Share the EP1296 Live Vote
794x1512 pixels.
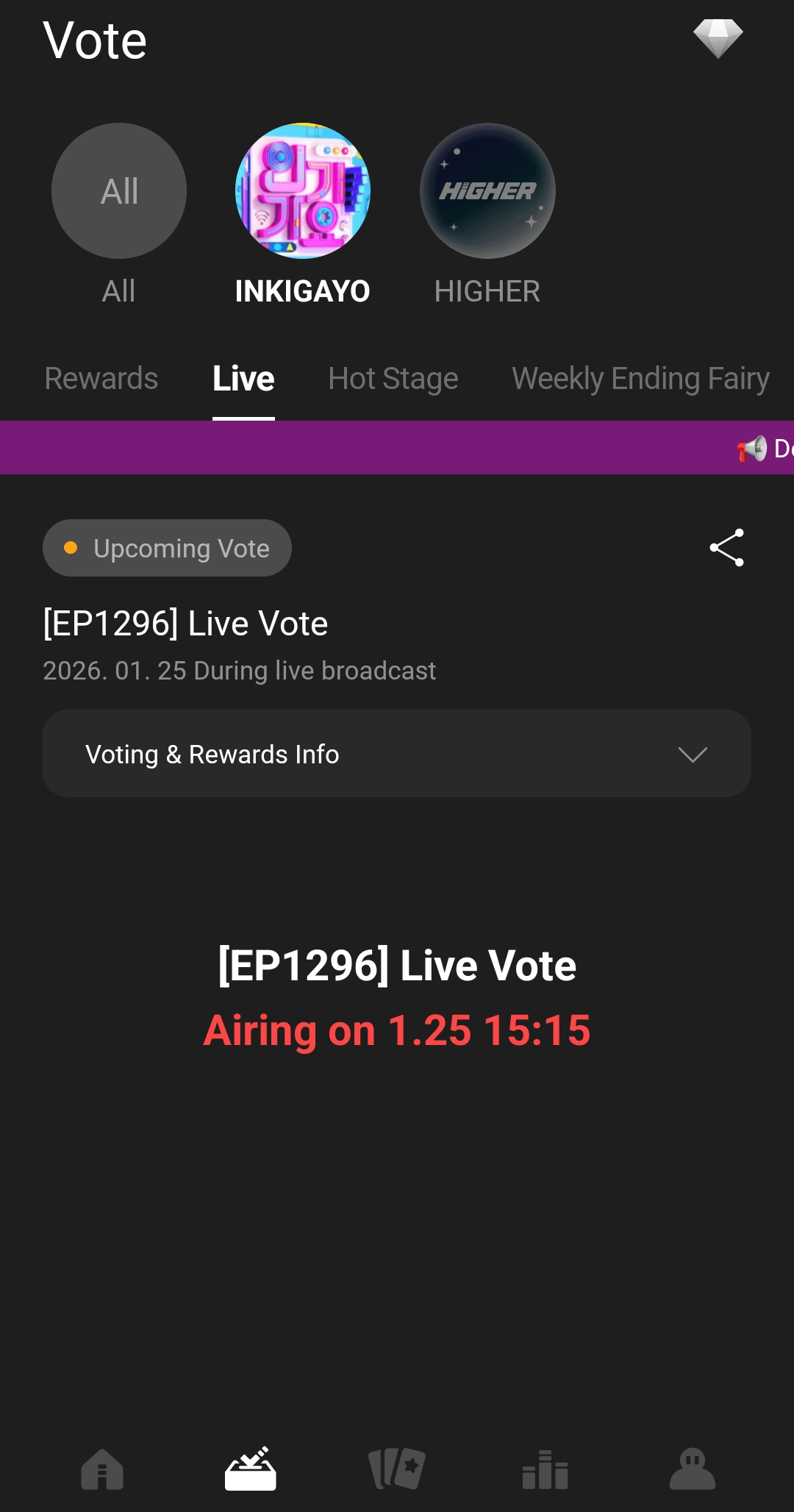click(x=726, y=548)
